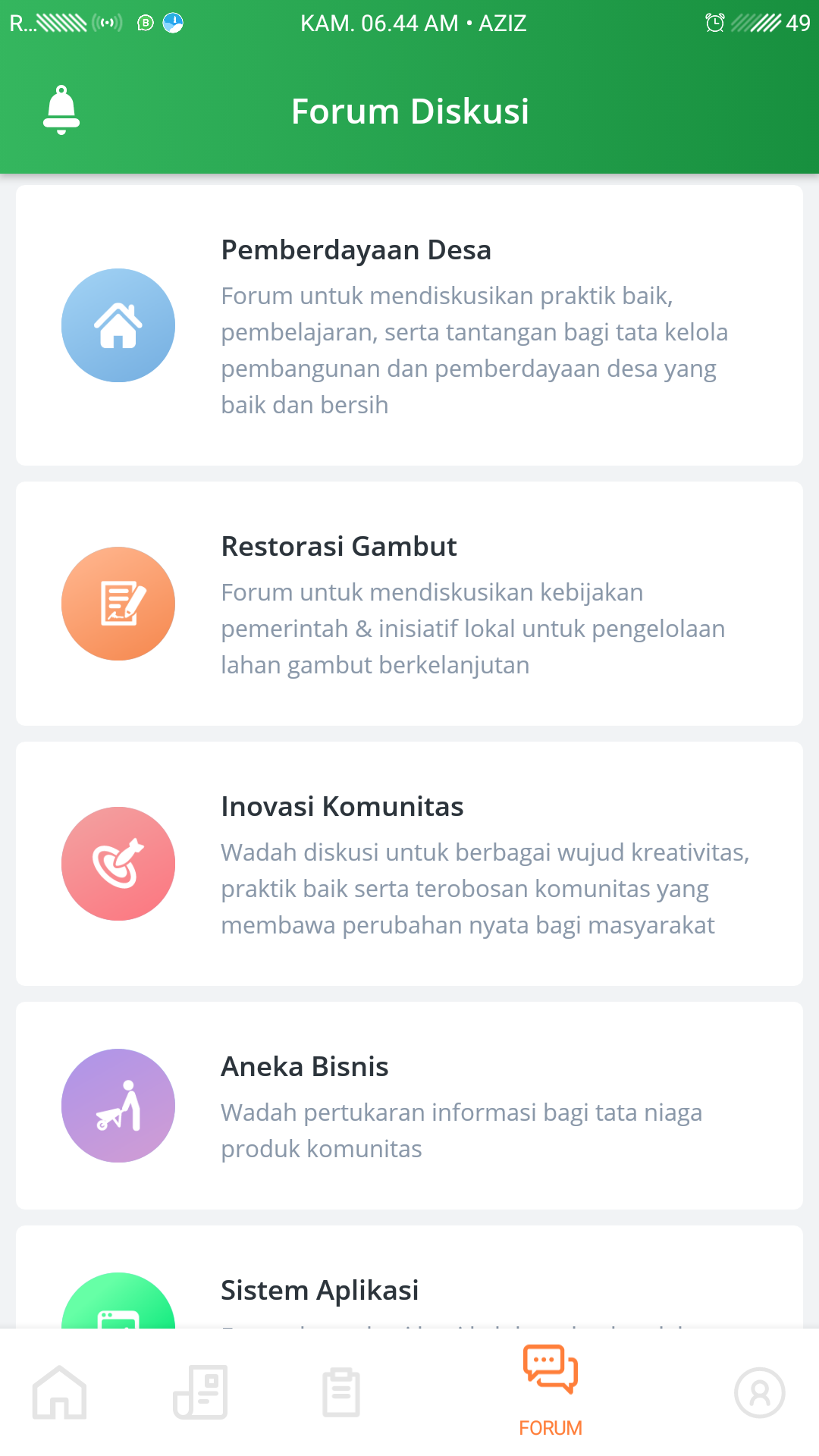Screen dimensions: 819x1456
Task: Open the notifications bell
Action: tap(61, 111)
